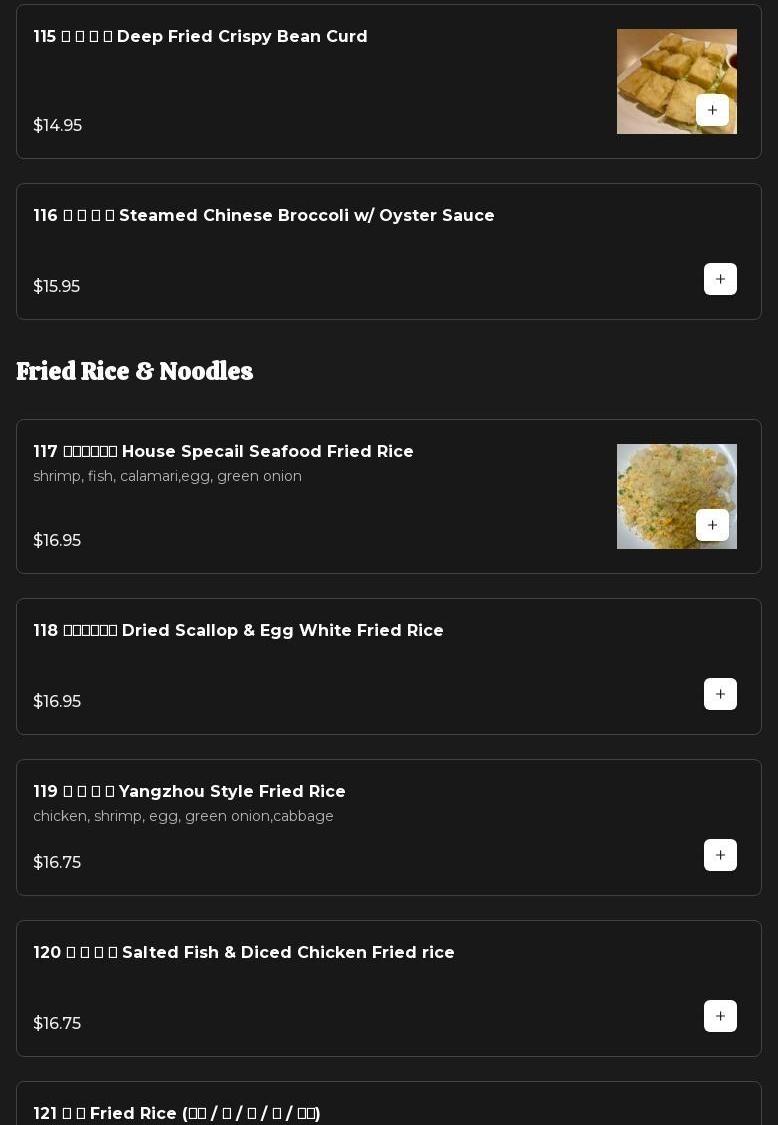View details of item 116 Steamed Chinese Broccoli
Viewport: 778px width, 1125px height.
(264, 216)
